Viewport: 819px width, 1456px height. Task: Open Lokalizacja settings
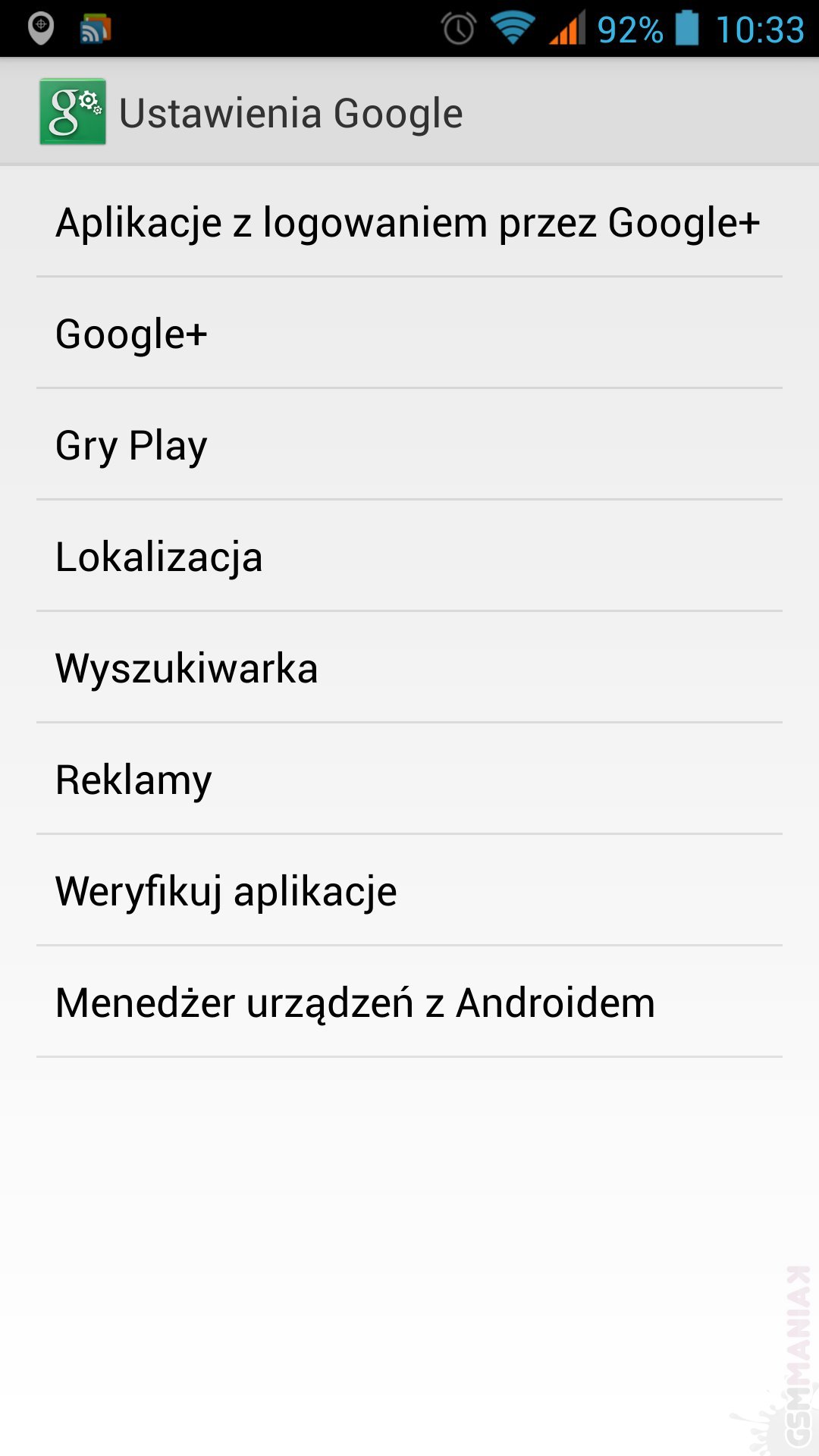click(408, 557)
